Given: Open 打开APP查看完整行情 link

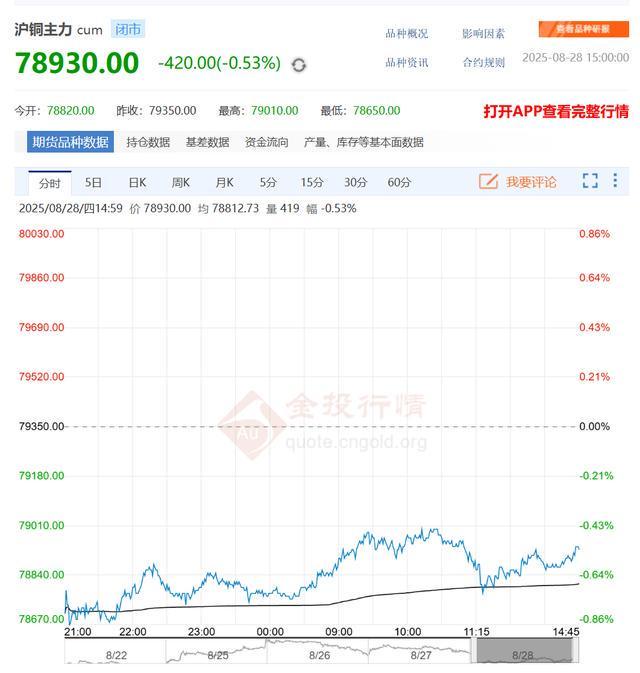Looking at the screenshot, I should pyautogui.click(x=556, y=111).
